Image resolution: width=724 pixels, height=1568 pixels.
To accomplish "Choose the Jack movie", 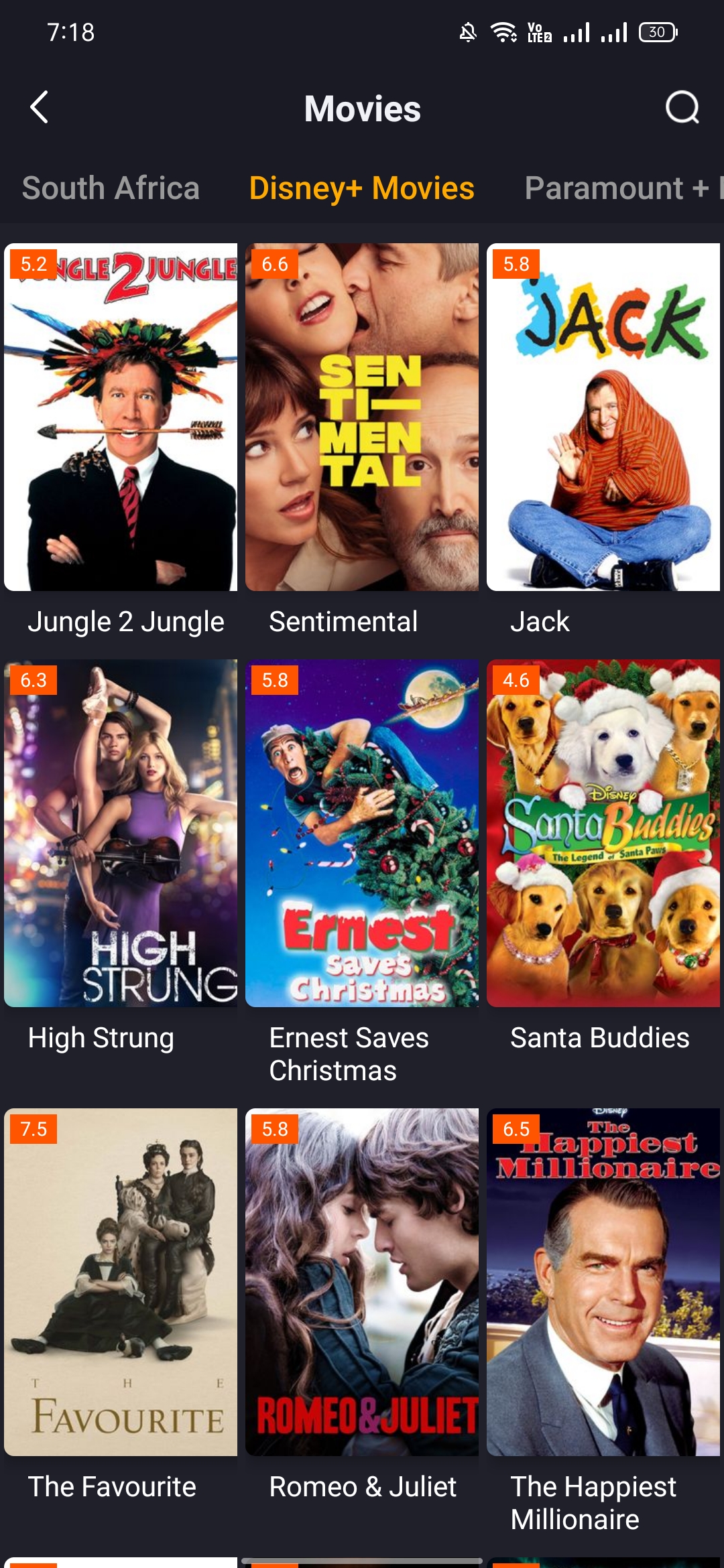I will [x=603, y=417].
